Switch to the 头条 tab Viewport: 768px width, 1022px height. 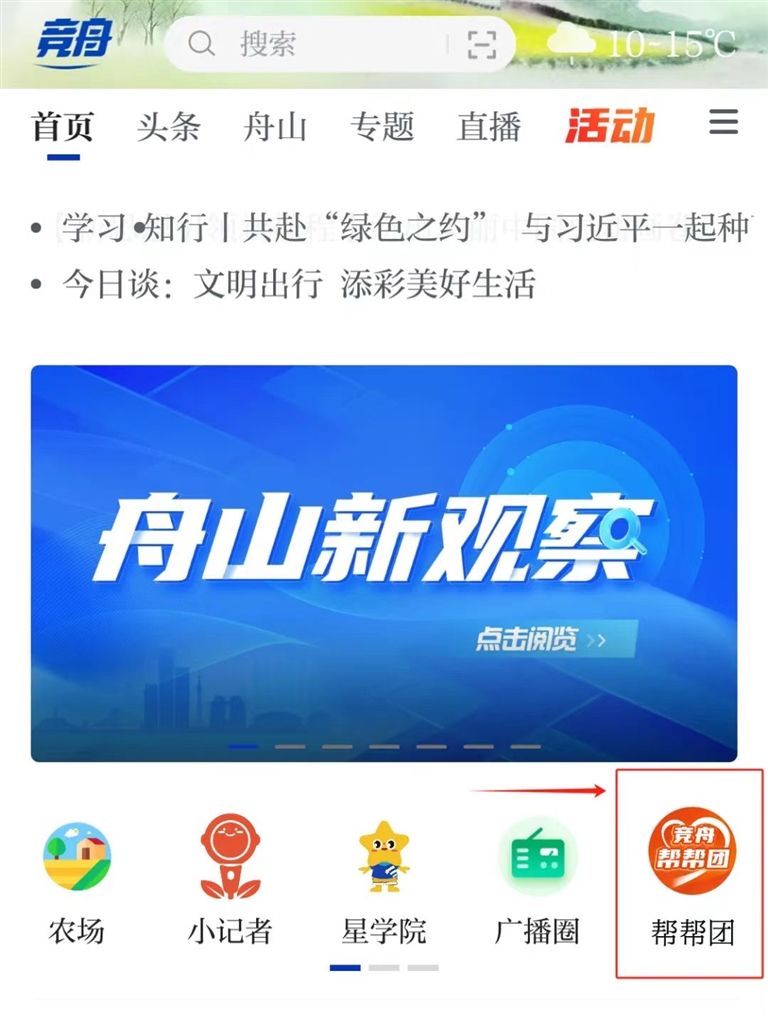tap(169, 127)
